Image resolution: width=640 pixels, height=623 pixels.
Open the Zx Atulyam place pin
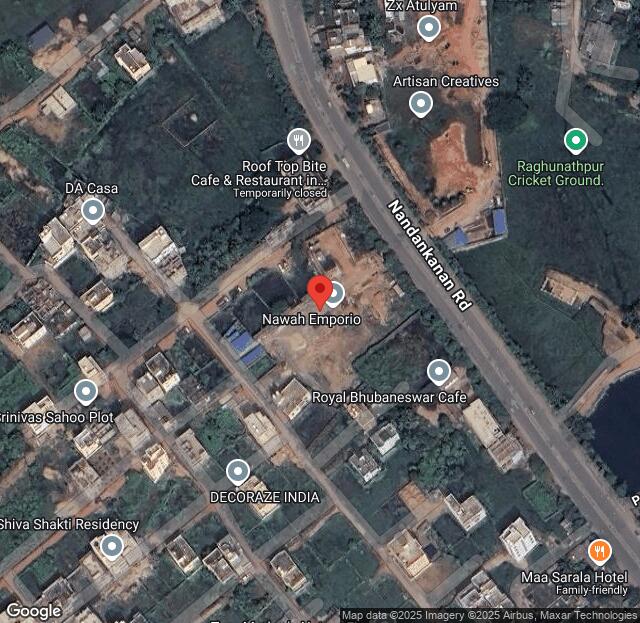pos(428,29)
